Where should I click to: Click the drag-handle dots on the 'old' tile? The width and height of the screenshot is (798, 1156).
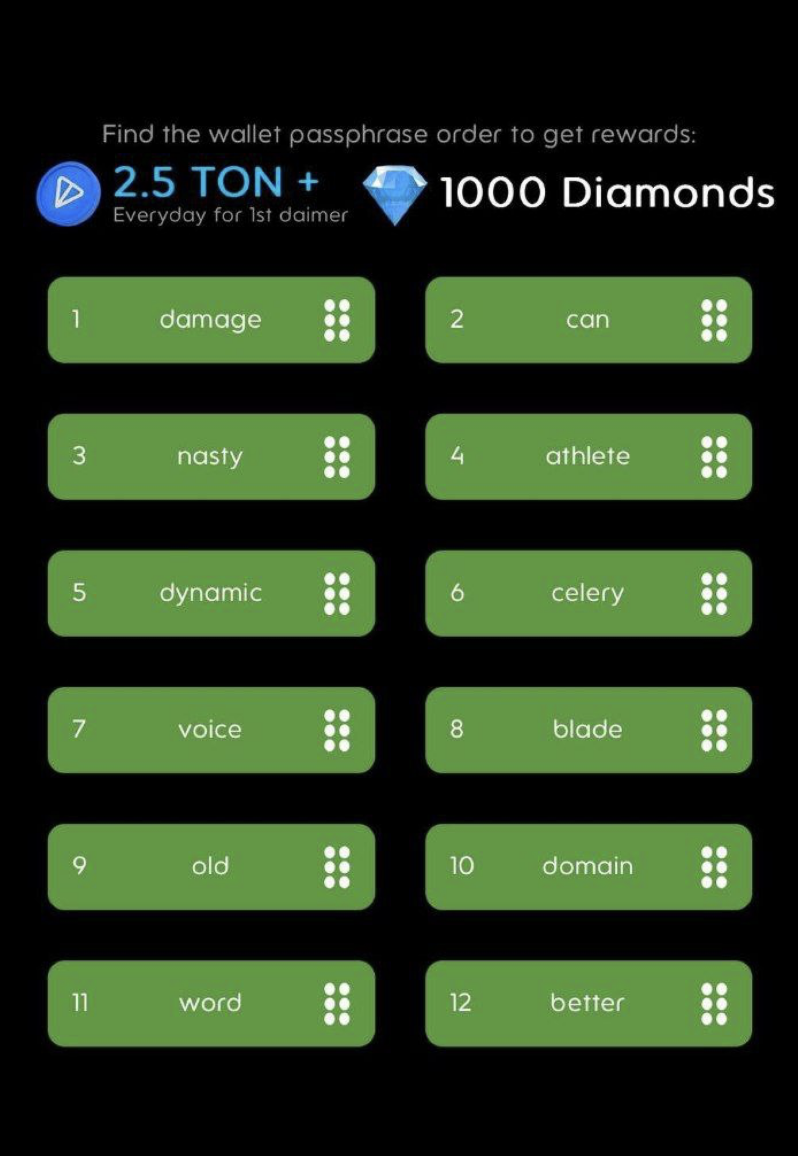pos(340,867)
